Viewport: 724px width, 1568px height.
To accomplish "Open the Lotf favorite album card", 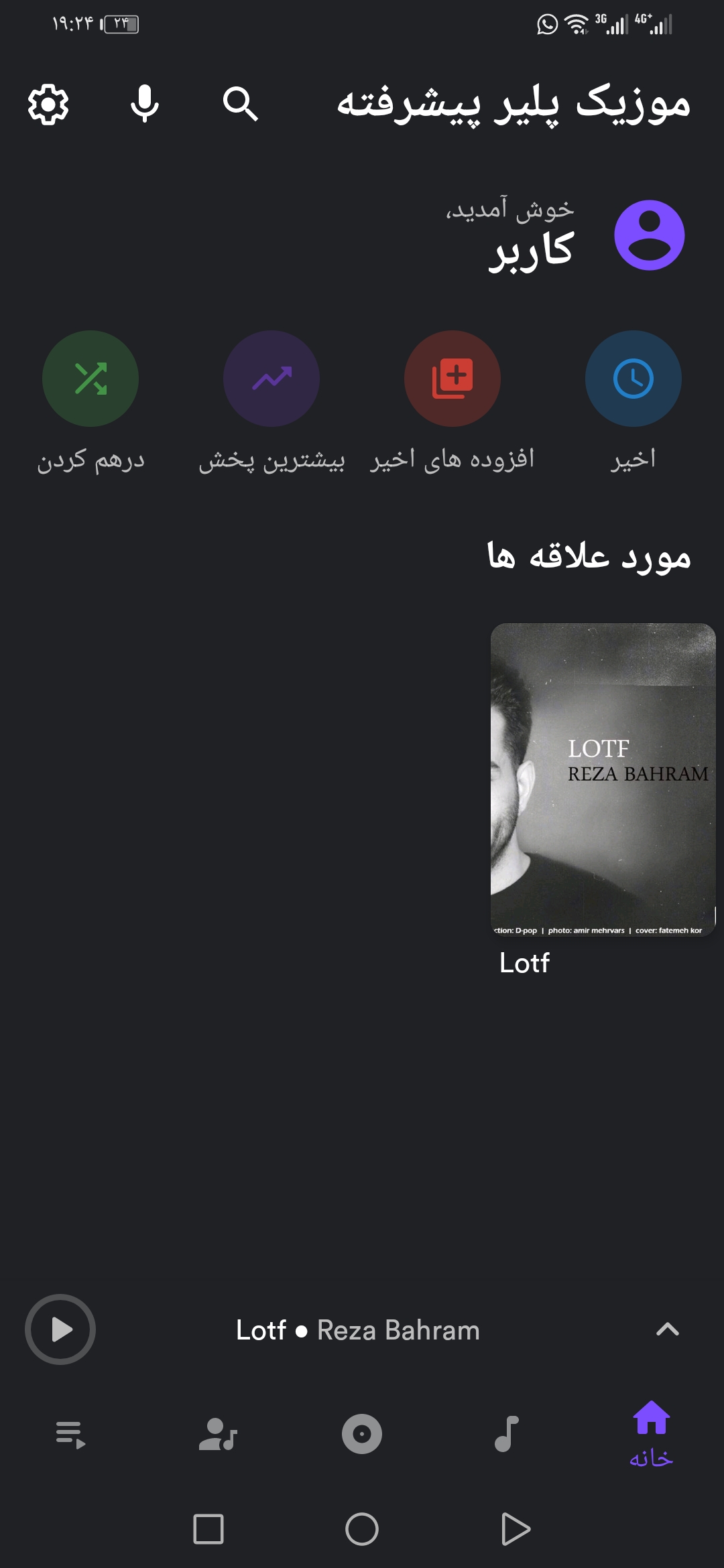I will pyautogui.click(x=603, y=779).
